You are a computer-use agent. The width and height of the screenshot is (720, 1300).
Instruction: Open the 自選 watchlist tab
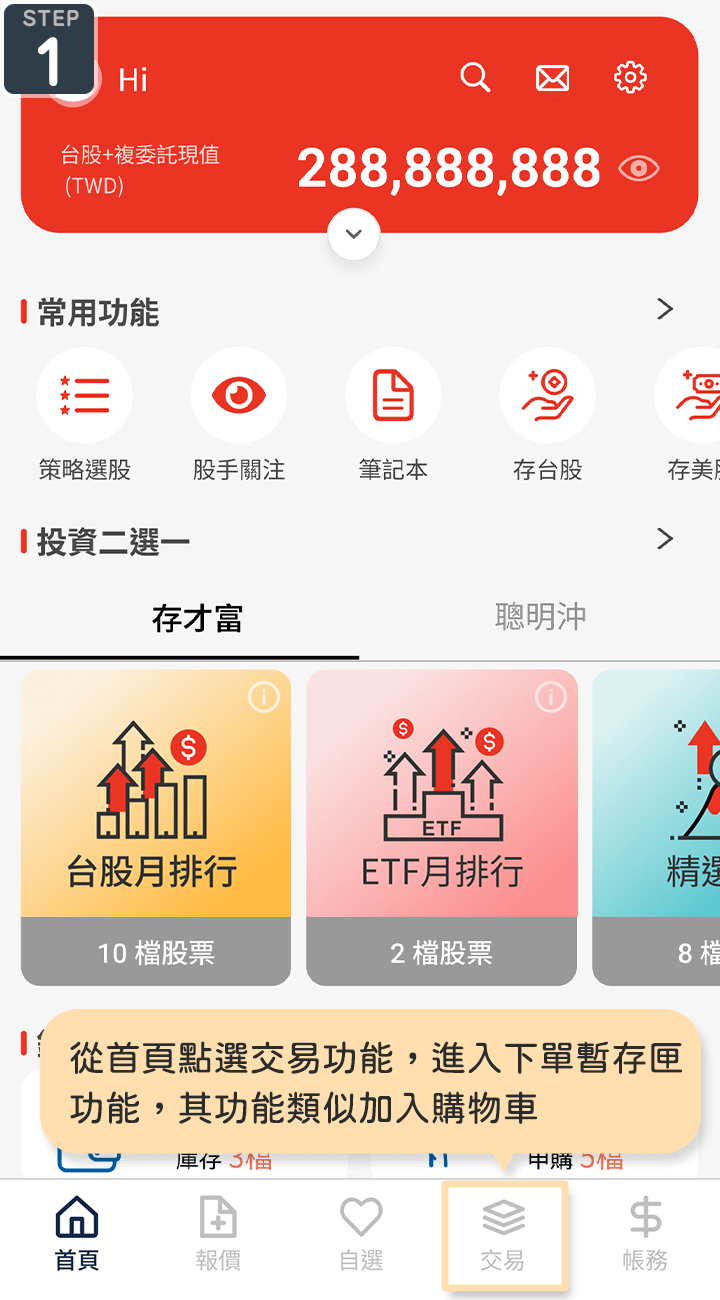point(361,1237)
